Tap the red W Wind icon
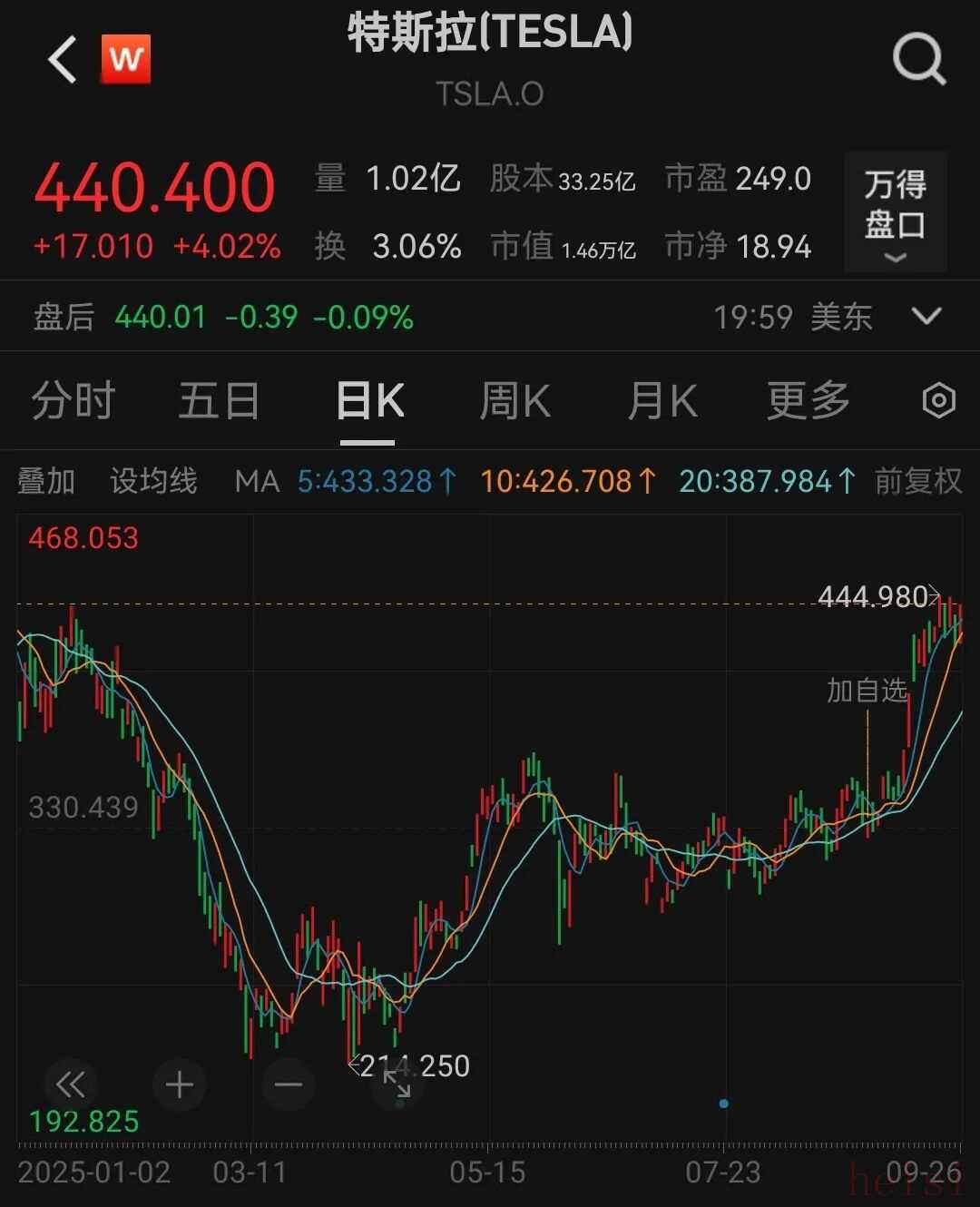980x1207 pixels. (x=126, y=60)
